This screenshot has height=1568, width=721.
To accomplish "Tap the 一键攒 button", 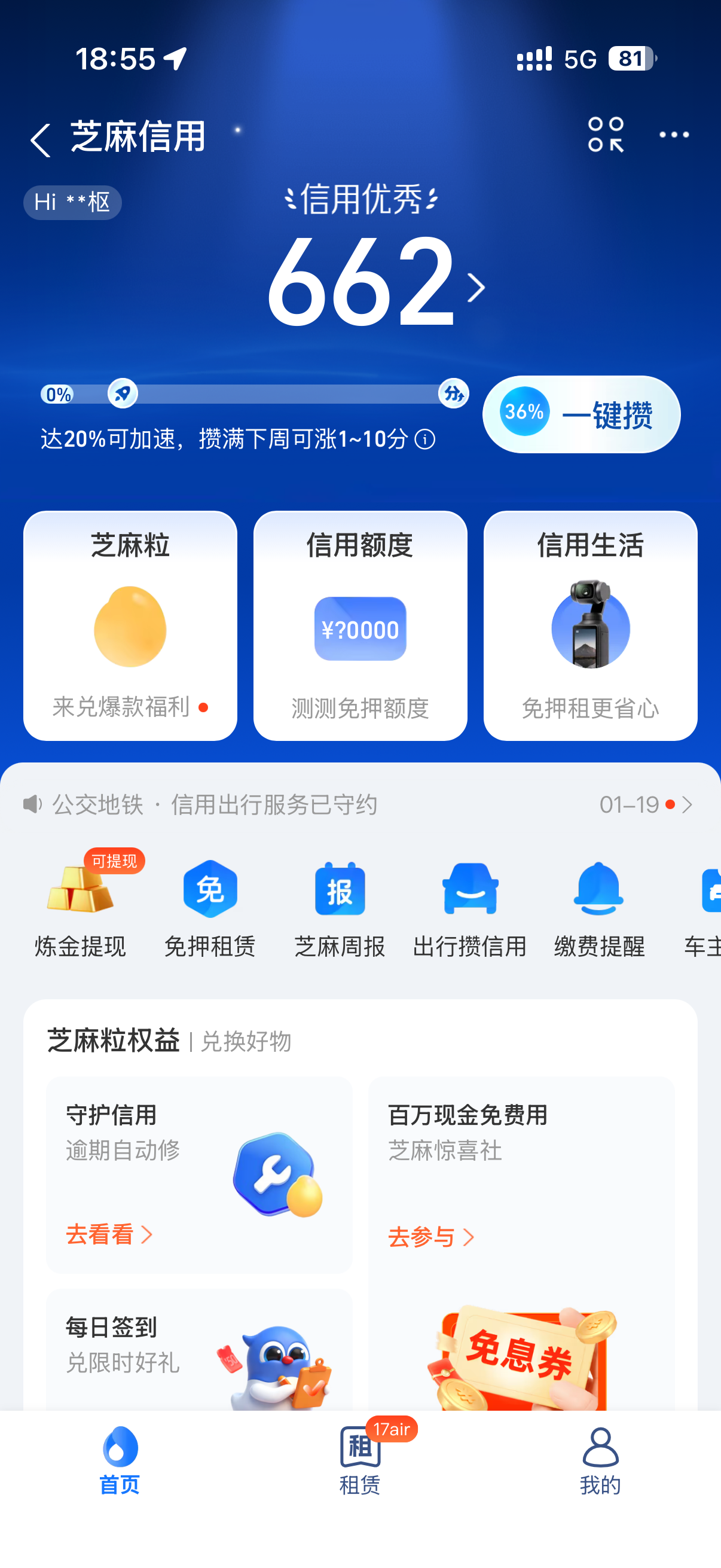I will [x=581, y=414].
